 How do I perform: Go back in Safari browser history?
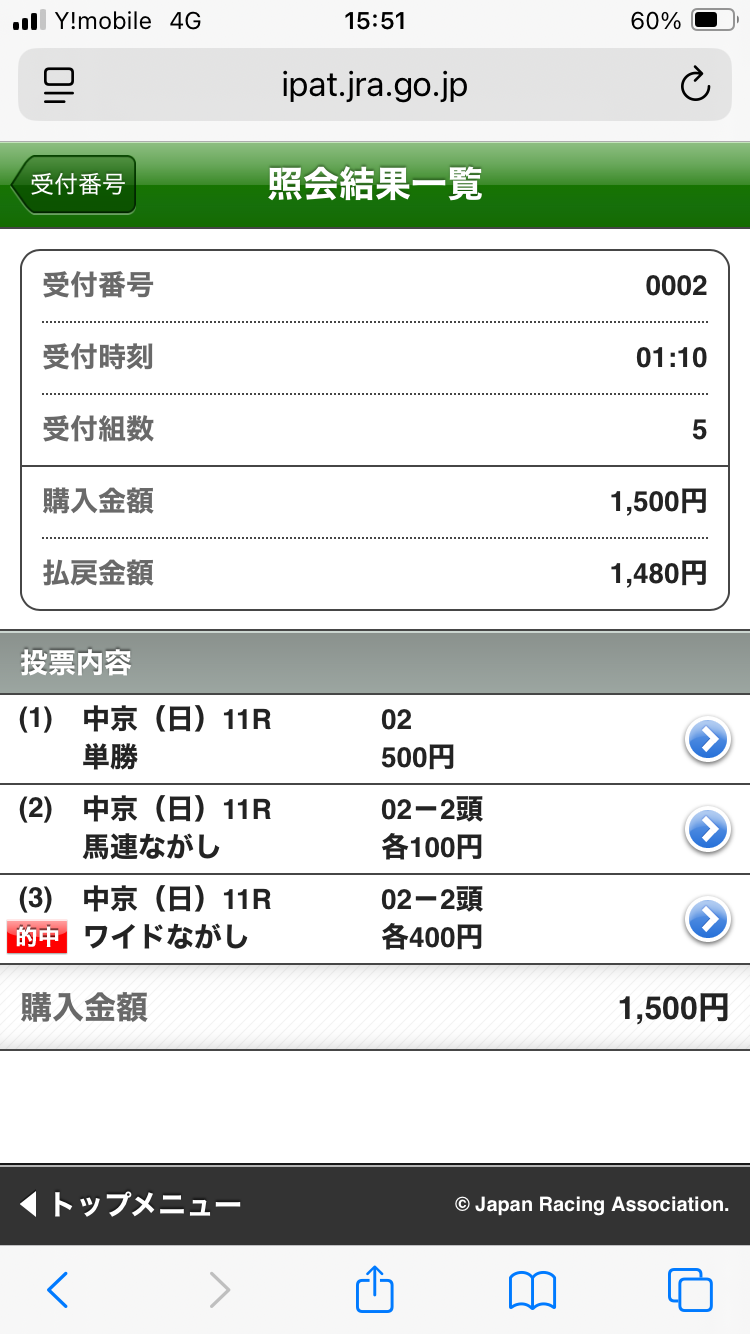58,1290
